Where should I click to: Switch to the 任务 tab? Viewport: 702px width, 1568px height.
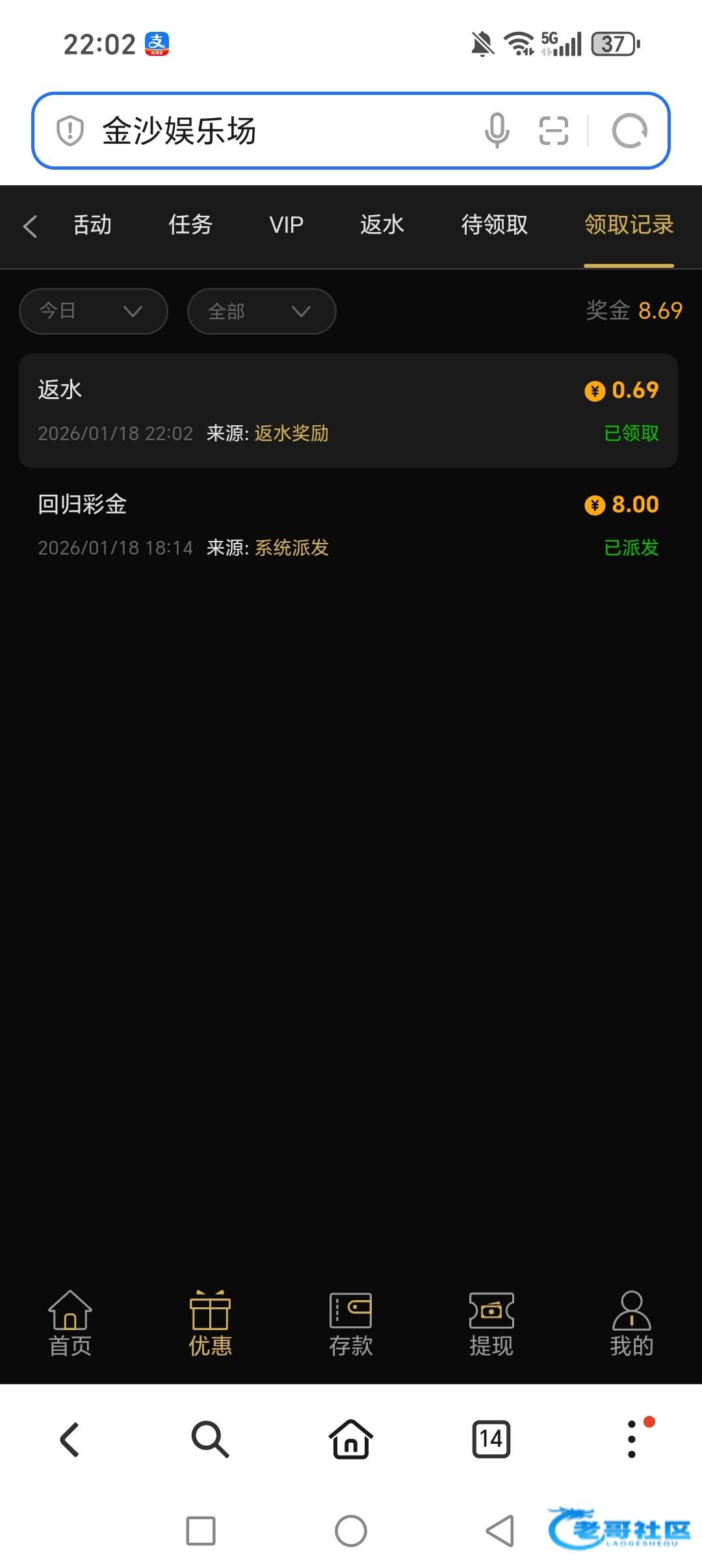(x=190, y=225)
